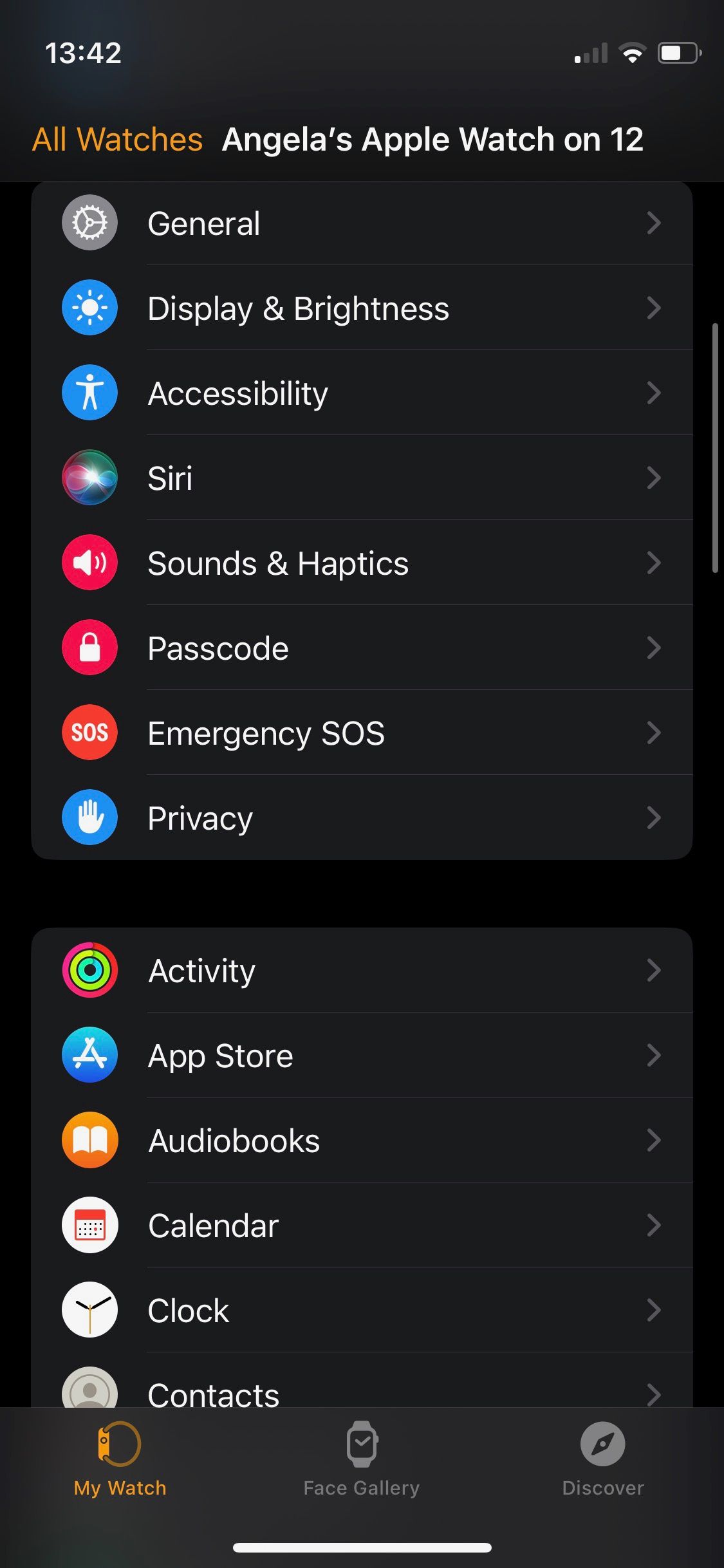Image resolution: width=724 pixels, height=1568 pixels.
Task: Tap the Privacy hand icon
Action: click(89, 817)
